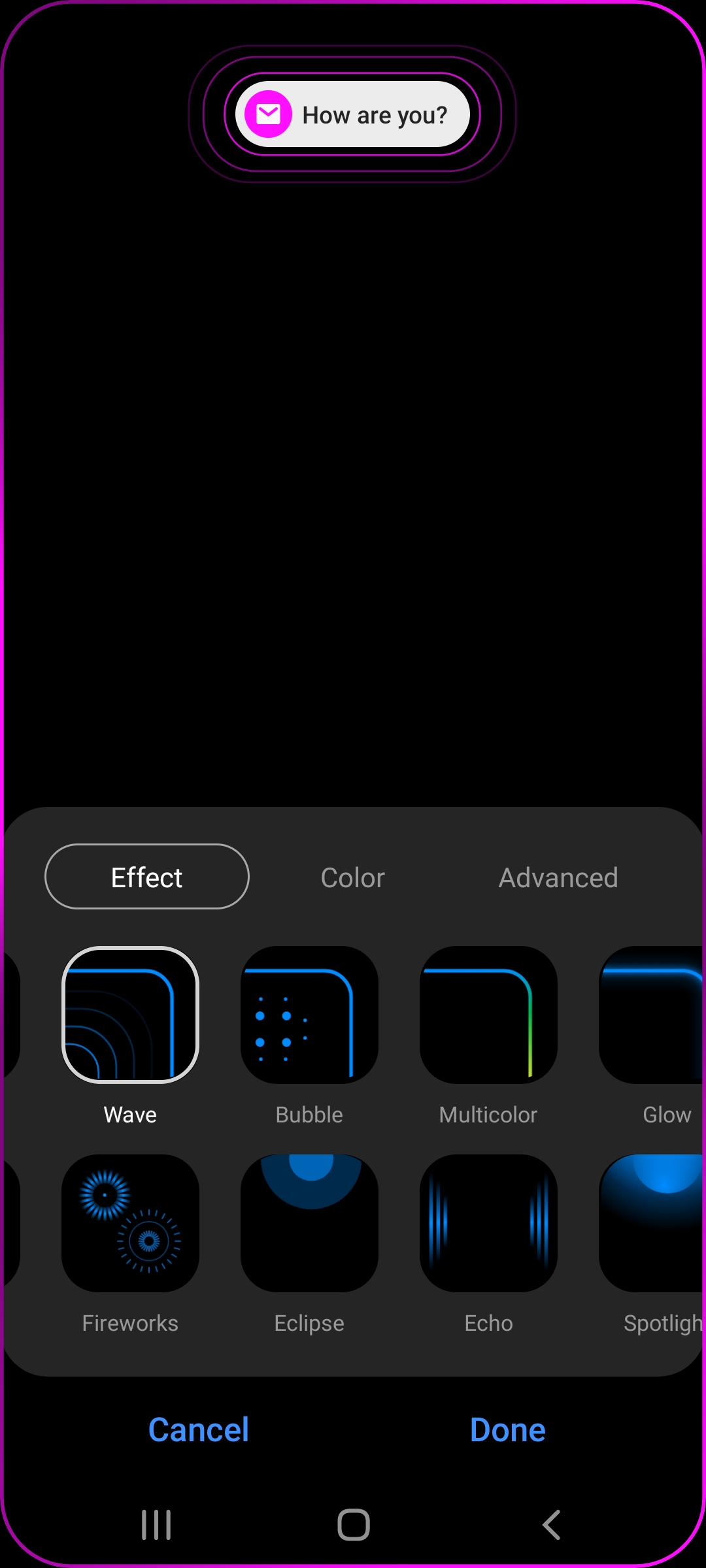
Task: Open the Advanced tab
Action: coord(558,877)
